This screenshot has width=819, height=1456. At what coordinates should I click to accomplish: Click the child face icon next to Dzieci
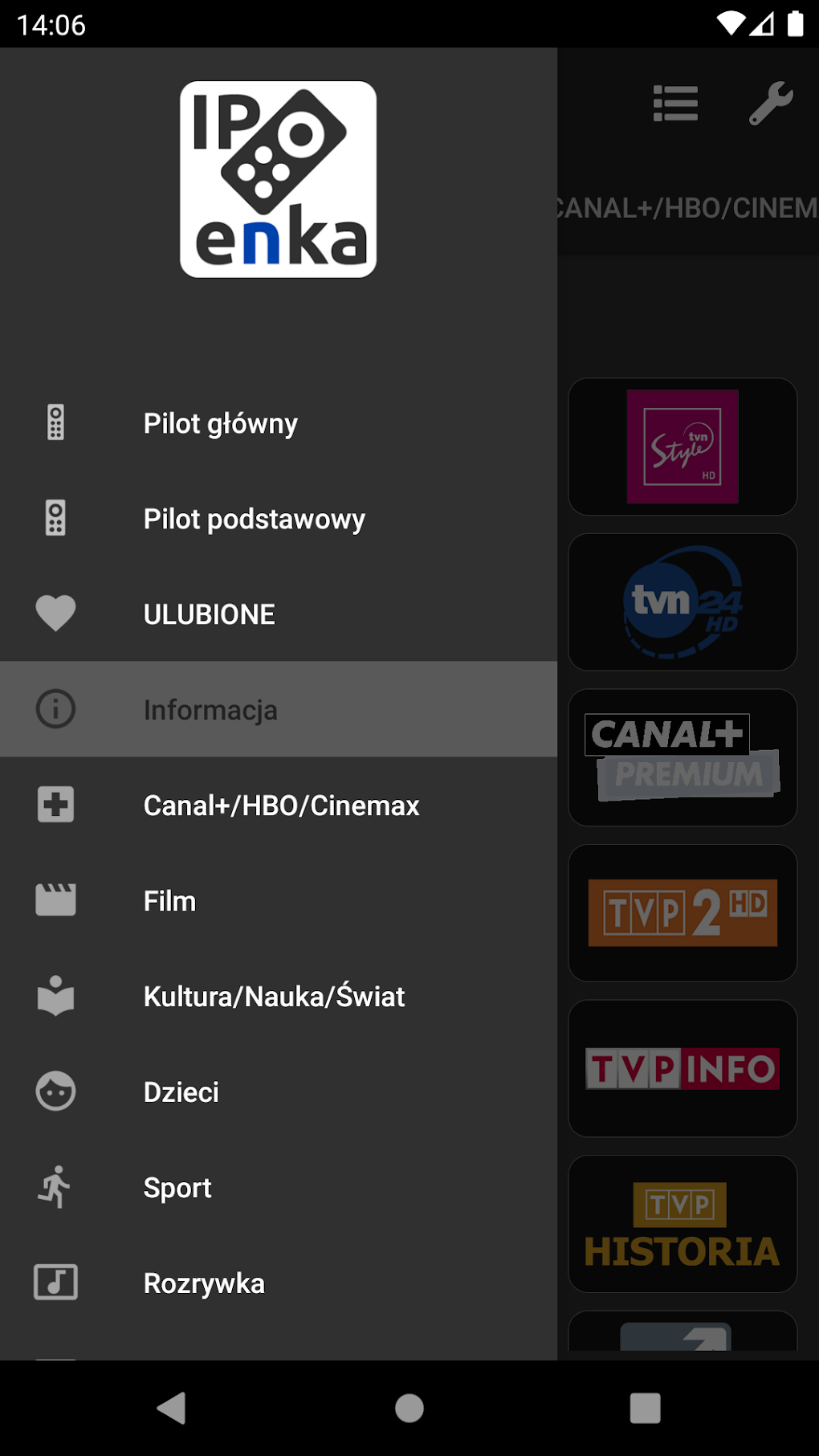pos(55,1091)
